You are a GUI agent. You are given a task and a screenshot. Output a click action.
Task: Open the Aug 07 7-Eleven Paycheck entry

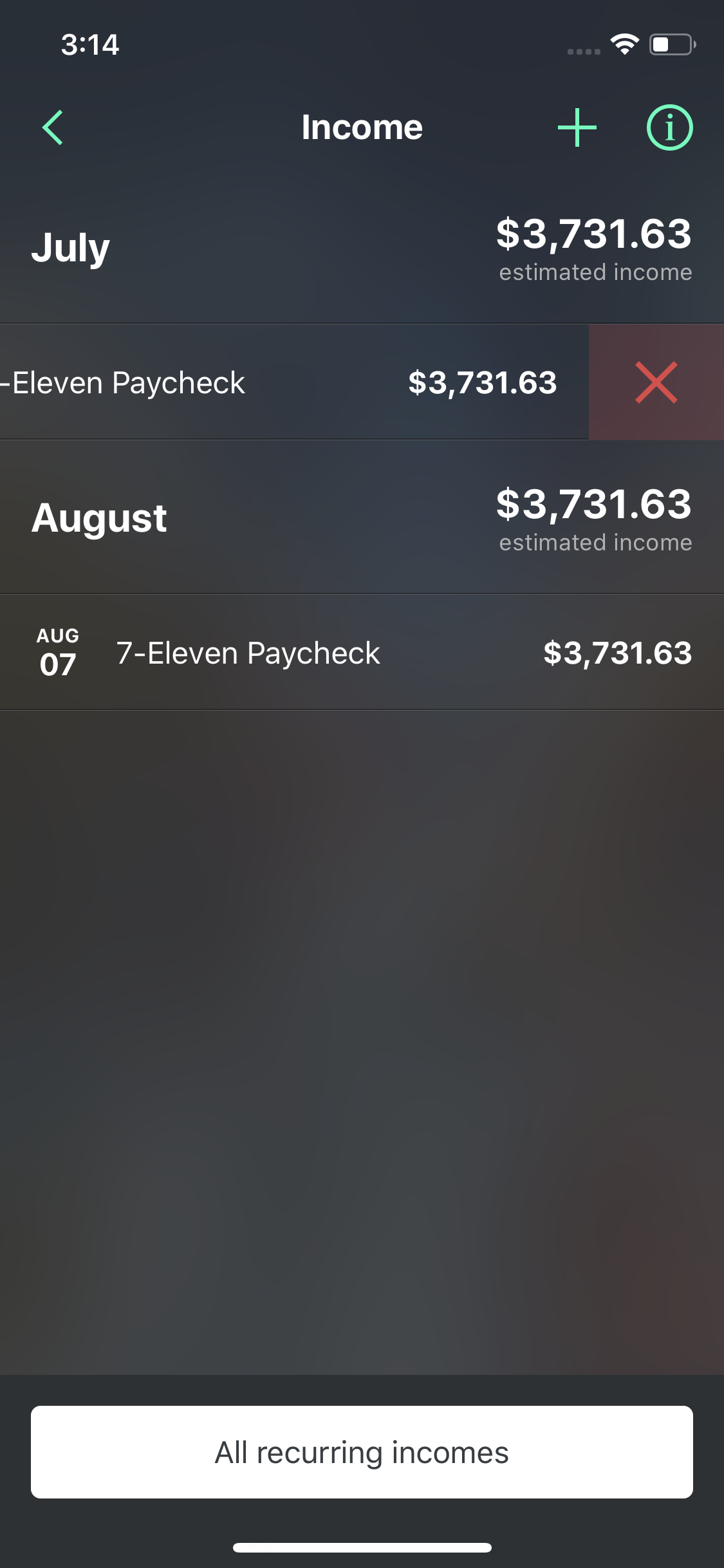(362, 653)
